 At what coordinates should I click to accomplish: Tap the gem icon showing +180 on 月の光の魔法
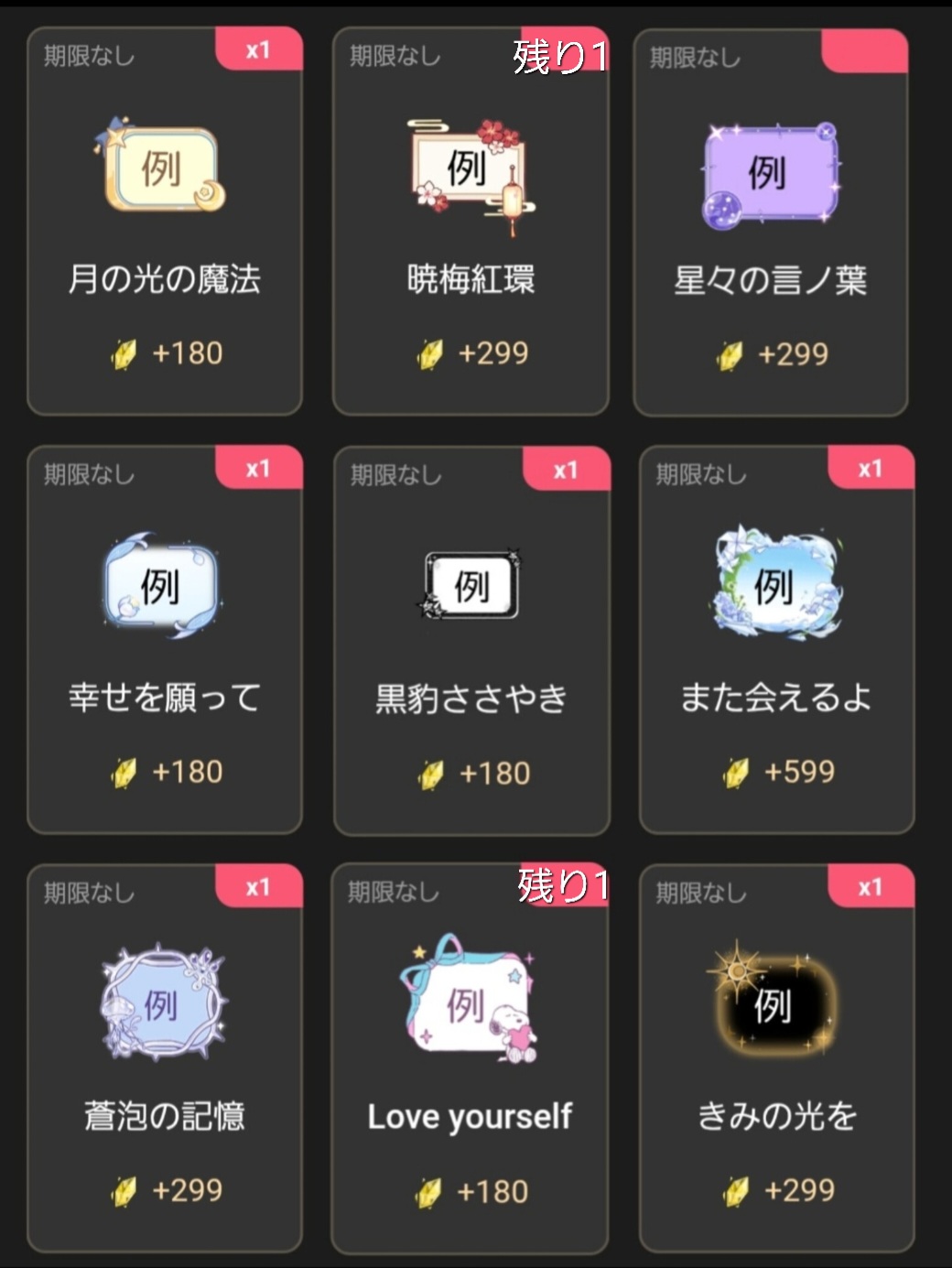click(x=125, y=352)
